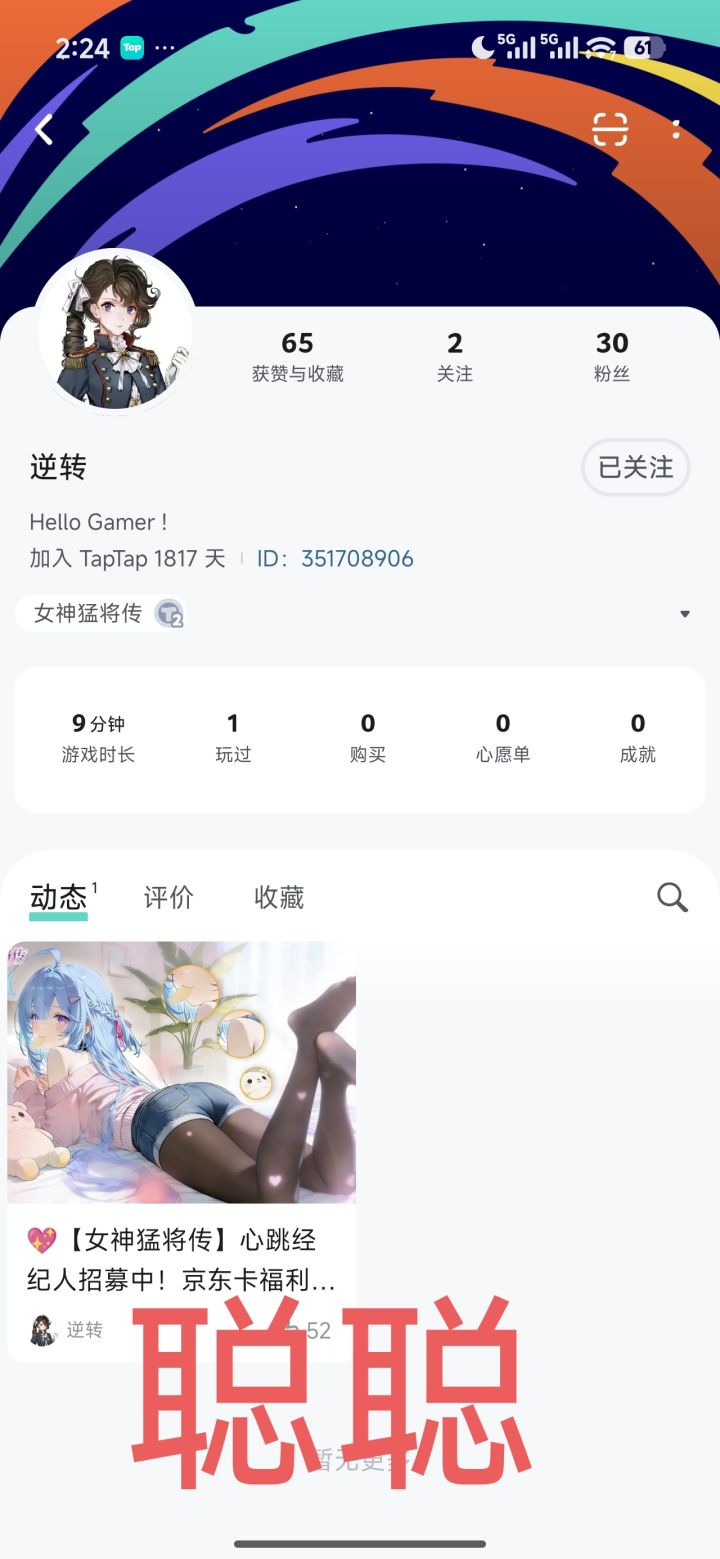This screenshot has height=1559, width=720.
Task: Tap the 玩过 games played stat
Action: [x=233, y=737]
